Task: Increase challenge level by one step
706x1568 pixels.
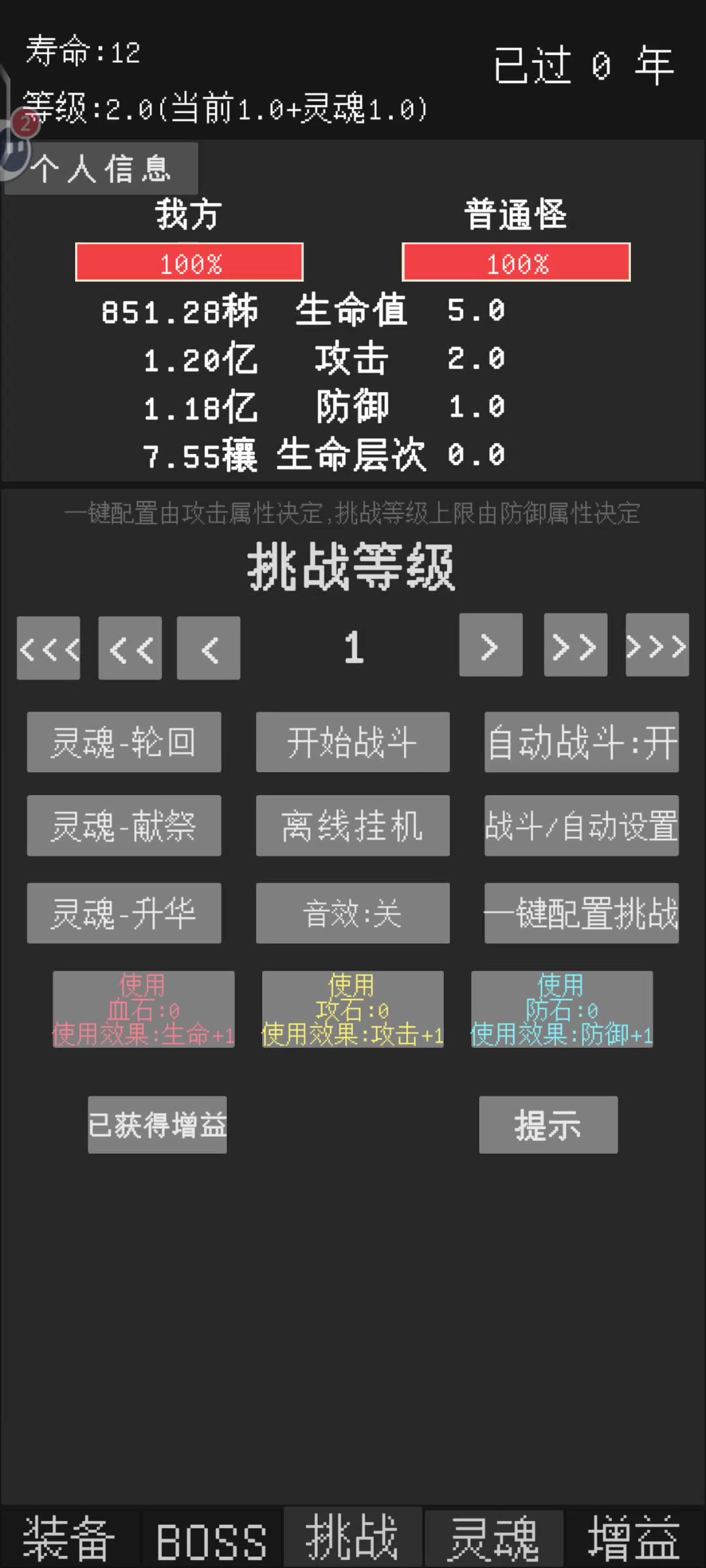Action: 490,645
